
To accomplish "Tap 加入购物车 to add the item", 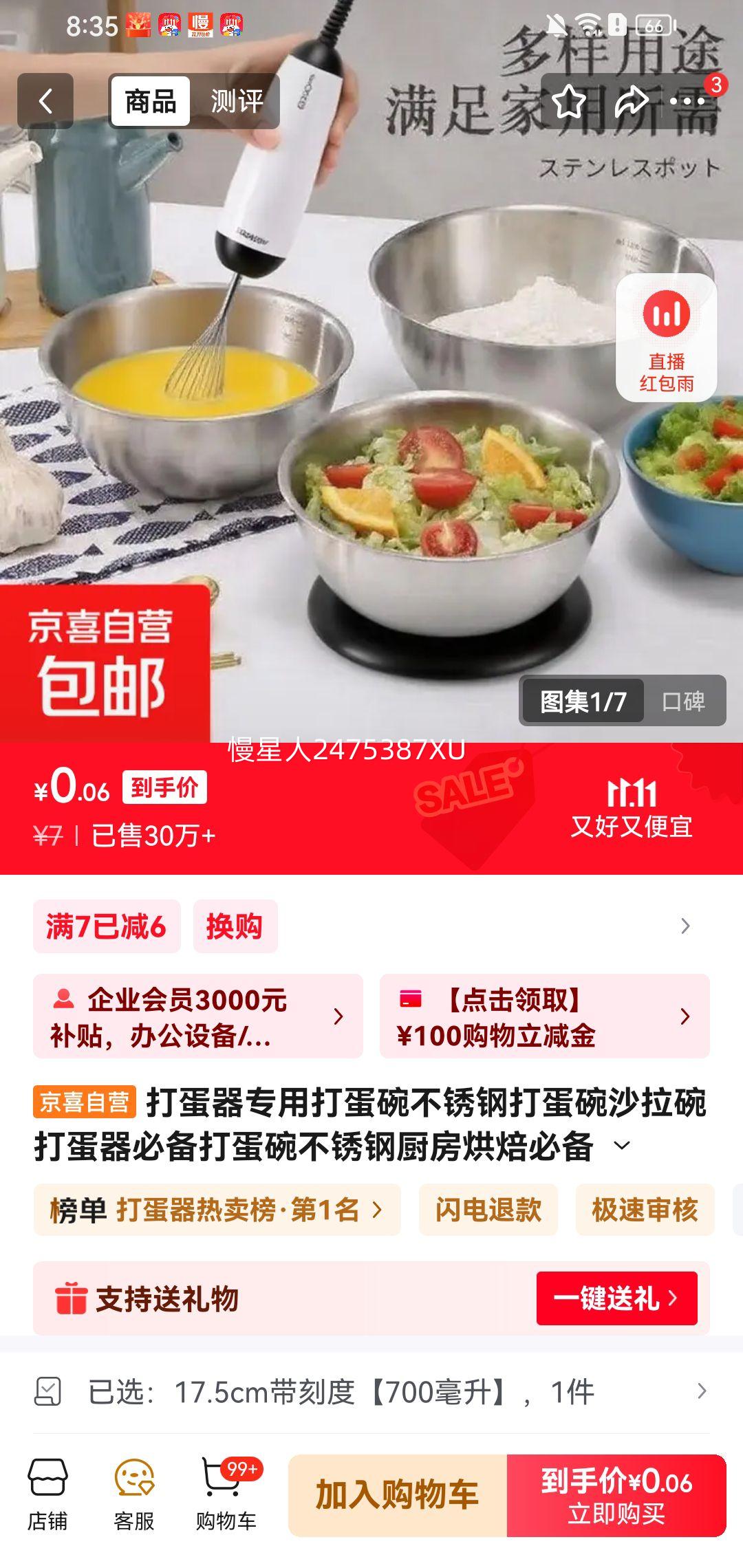I will pos(398,1495).
